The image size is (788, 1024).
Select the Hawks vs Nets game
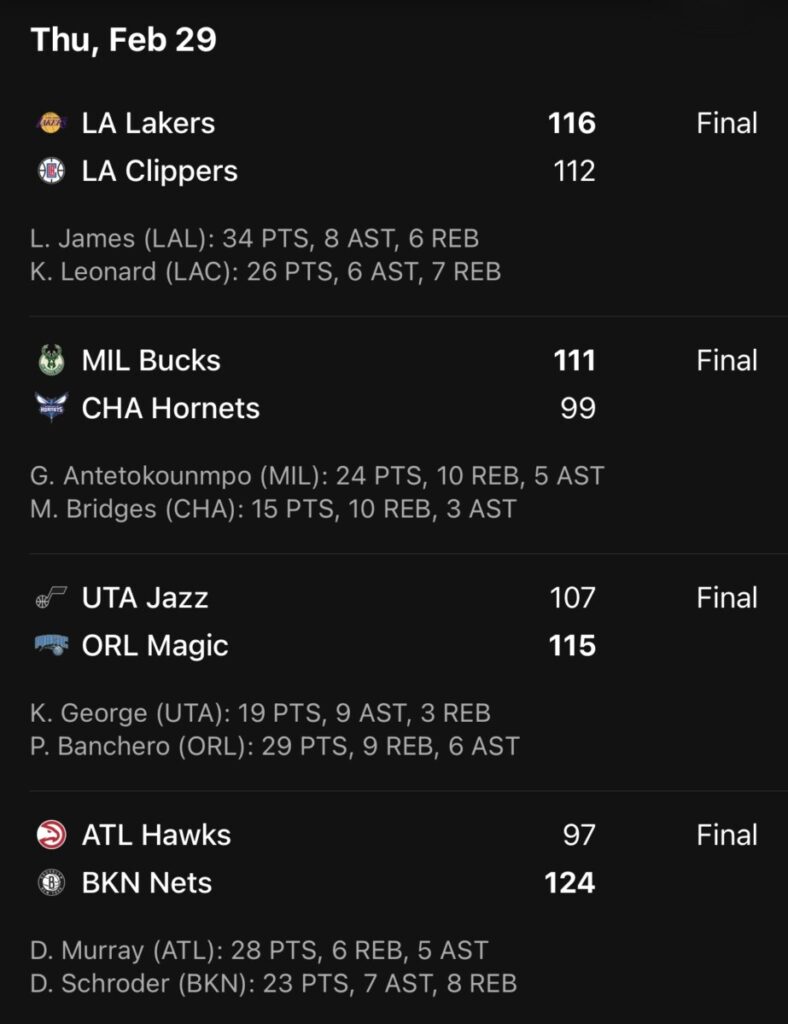[393, 858]
